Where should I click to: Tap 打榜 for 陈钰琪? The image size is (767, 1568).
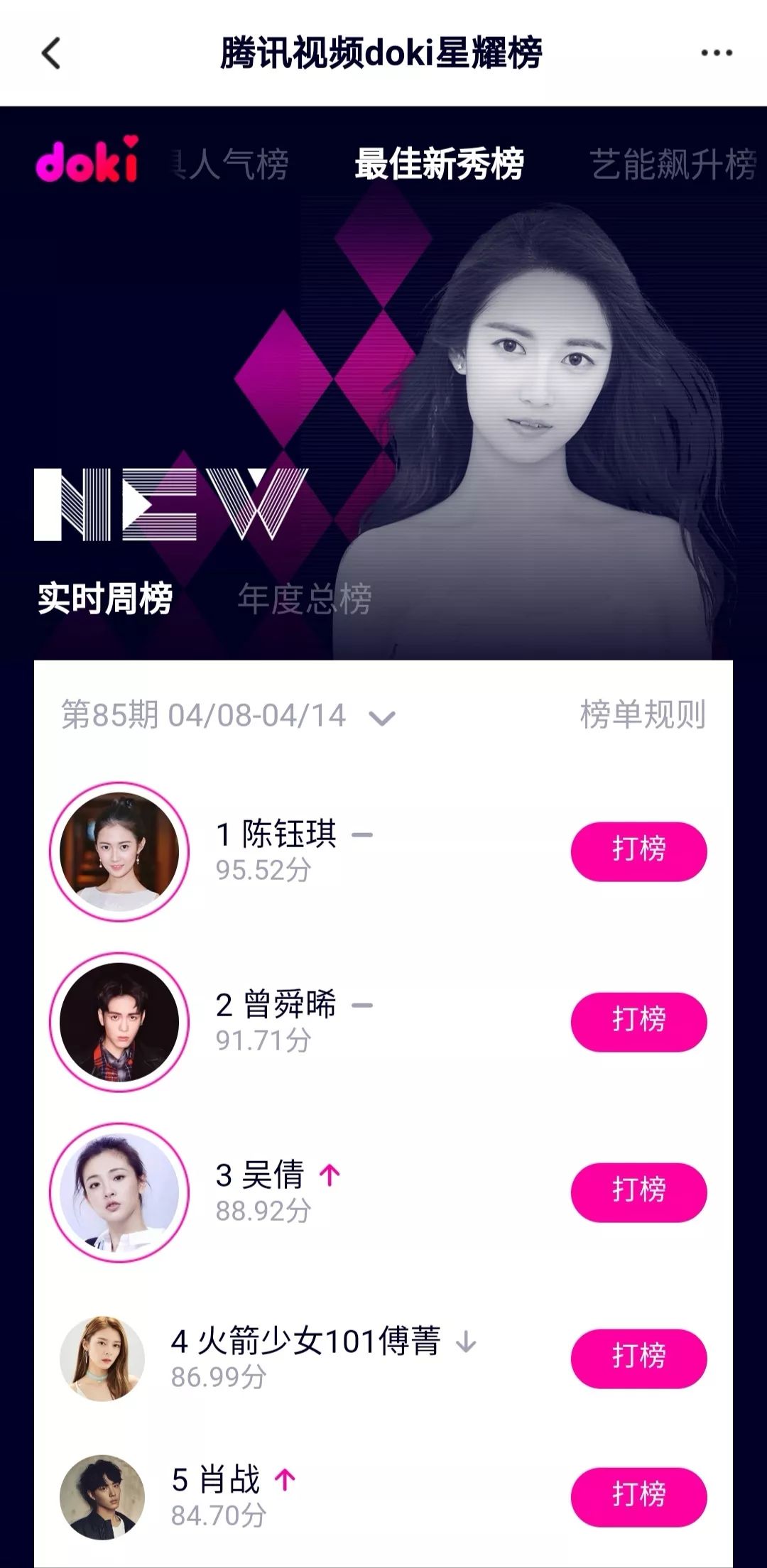point(638,851)
